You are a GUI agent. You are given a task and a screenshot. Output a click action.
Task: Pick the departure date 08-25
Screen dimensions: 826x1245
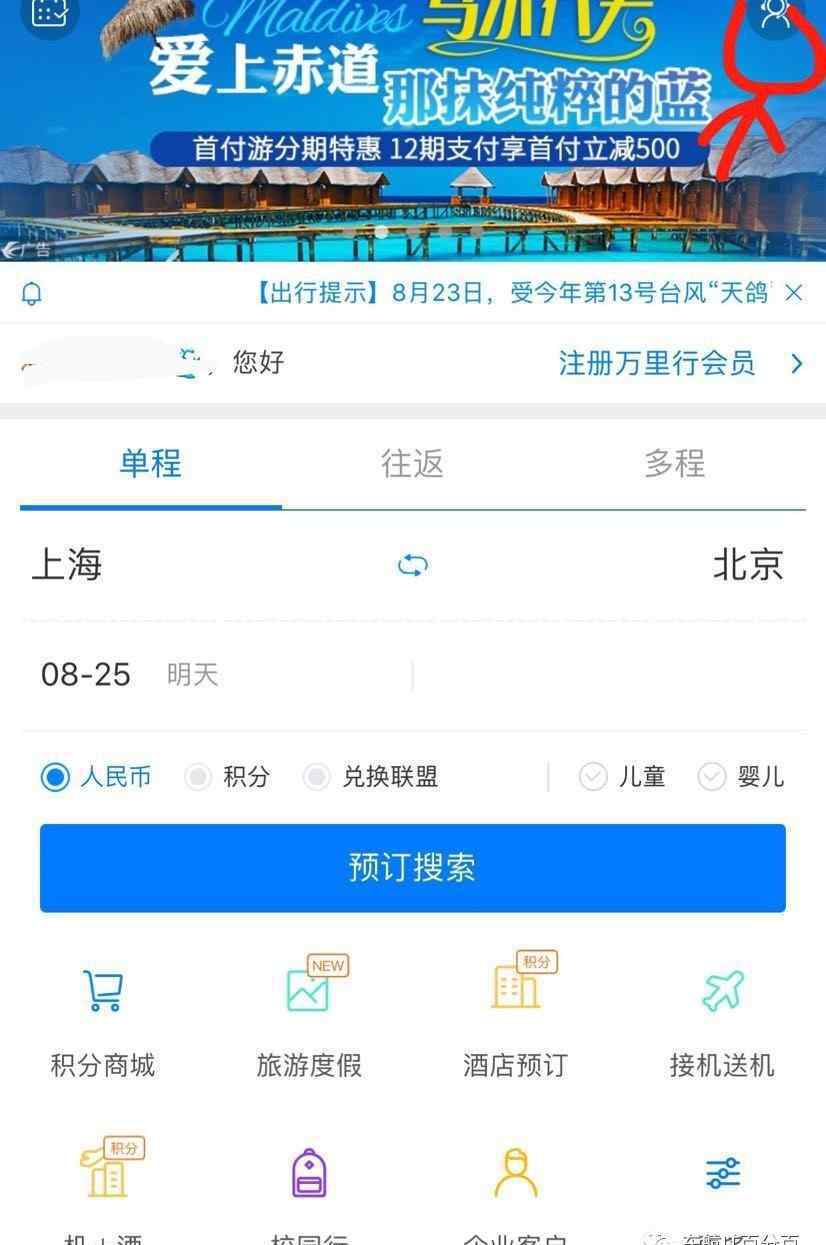tap(86, 675)
